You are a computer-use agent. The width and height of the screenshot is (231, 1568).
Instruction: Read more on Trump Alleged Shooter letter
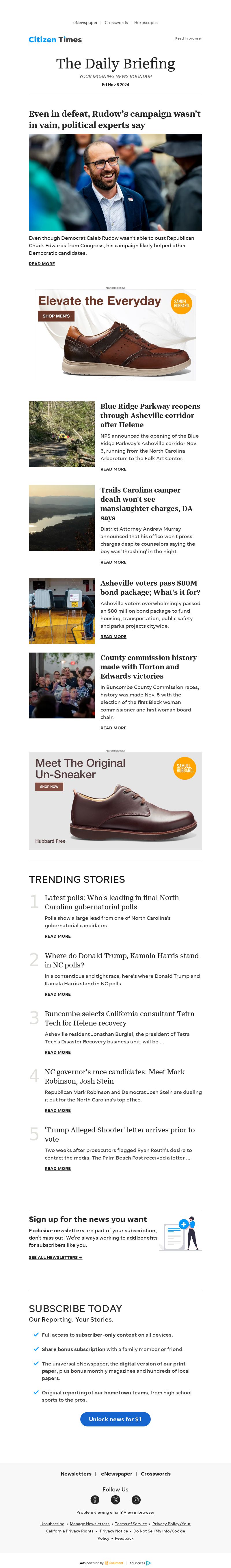(x=57, y=1168)
